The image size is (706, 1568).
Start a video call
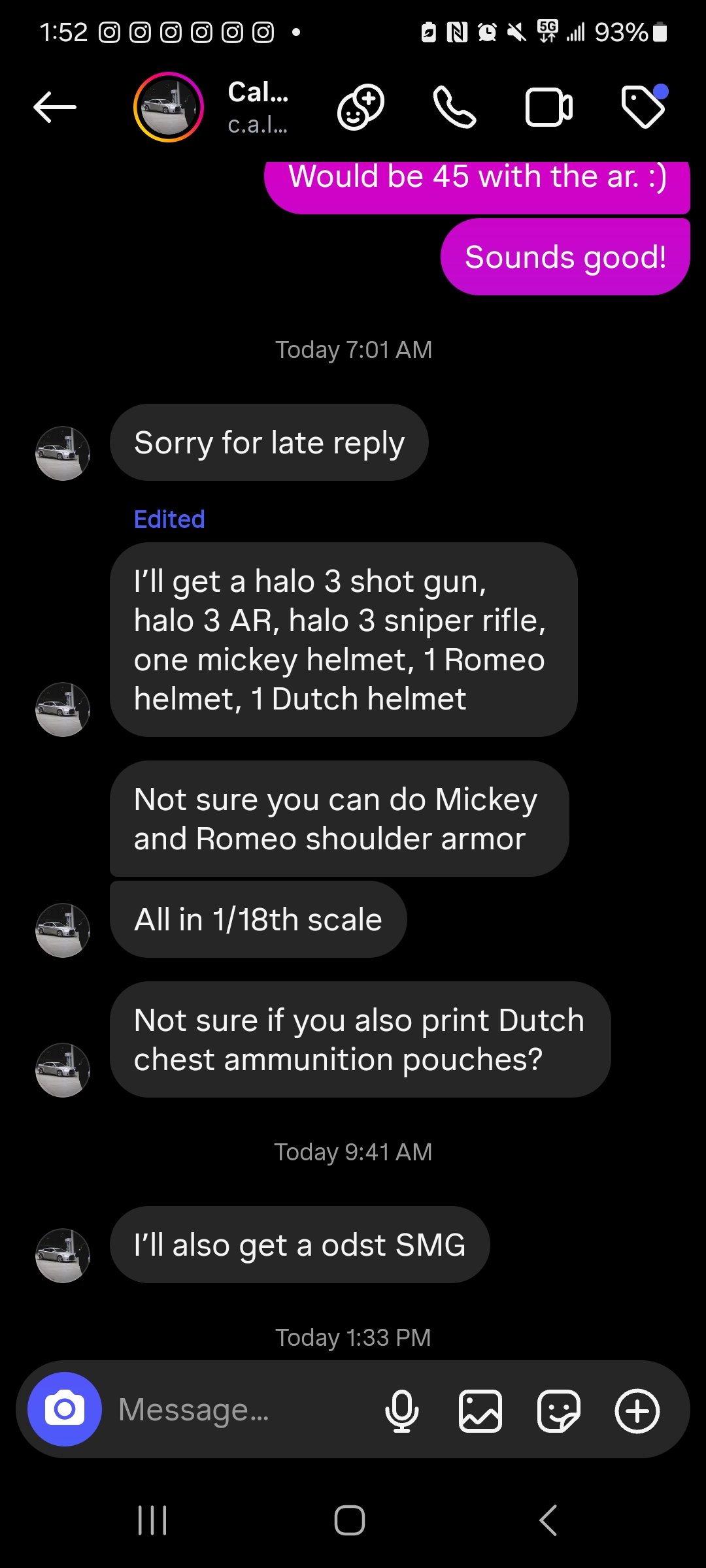click(x=549, y=107)
